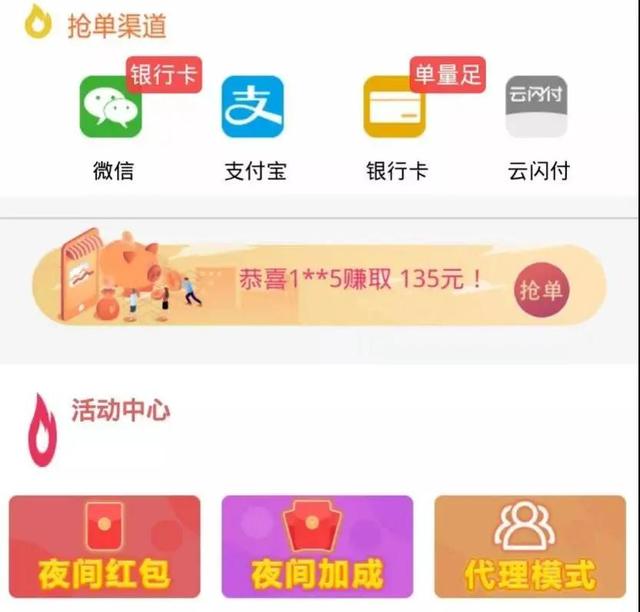
Task: Open the 夜间红包 activity card
Action: (105, 546)
